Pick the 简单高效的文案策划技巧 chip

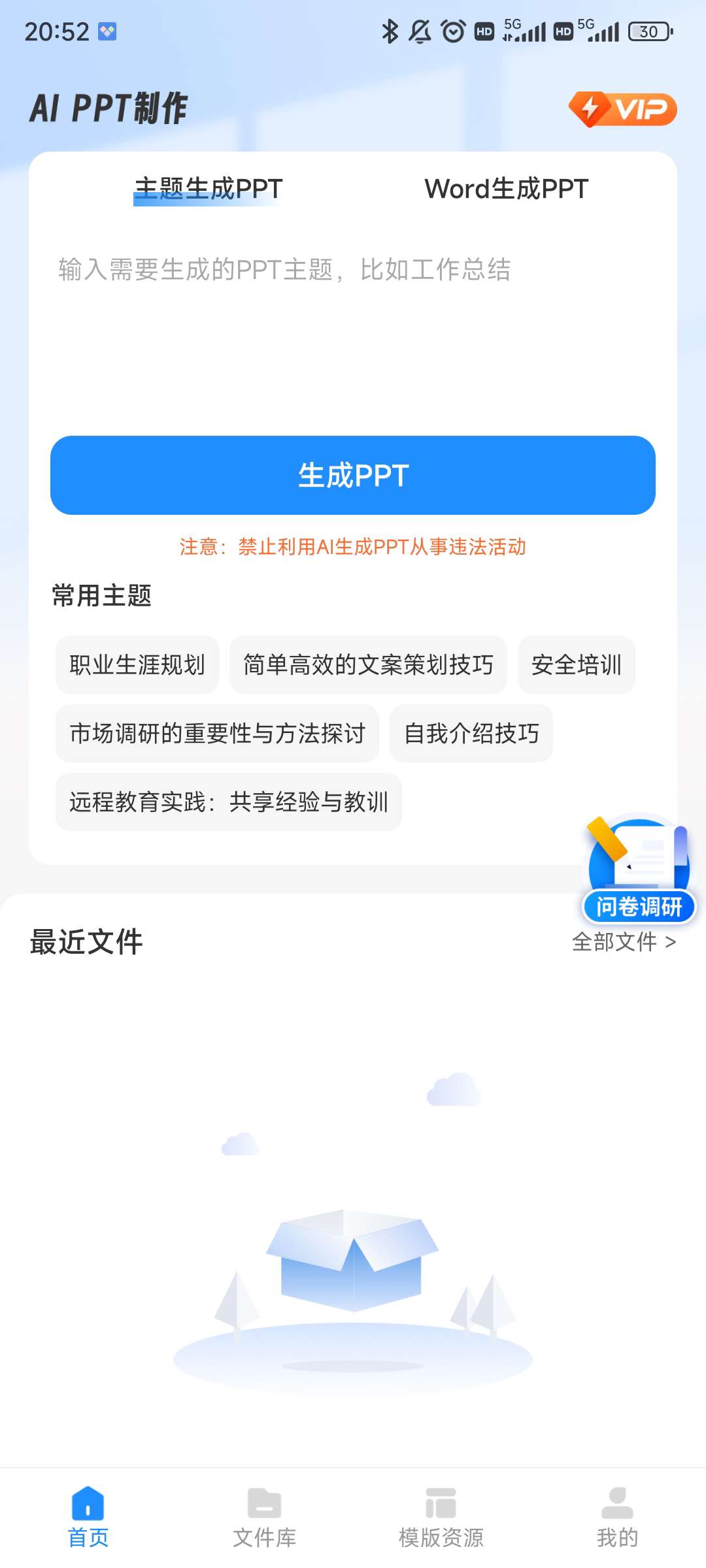[368, 664]
